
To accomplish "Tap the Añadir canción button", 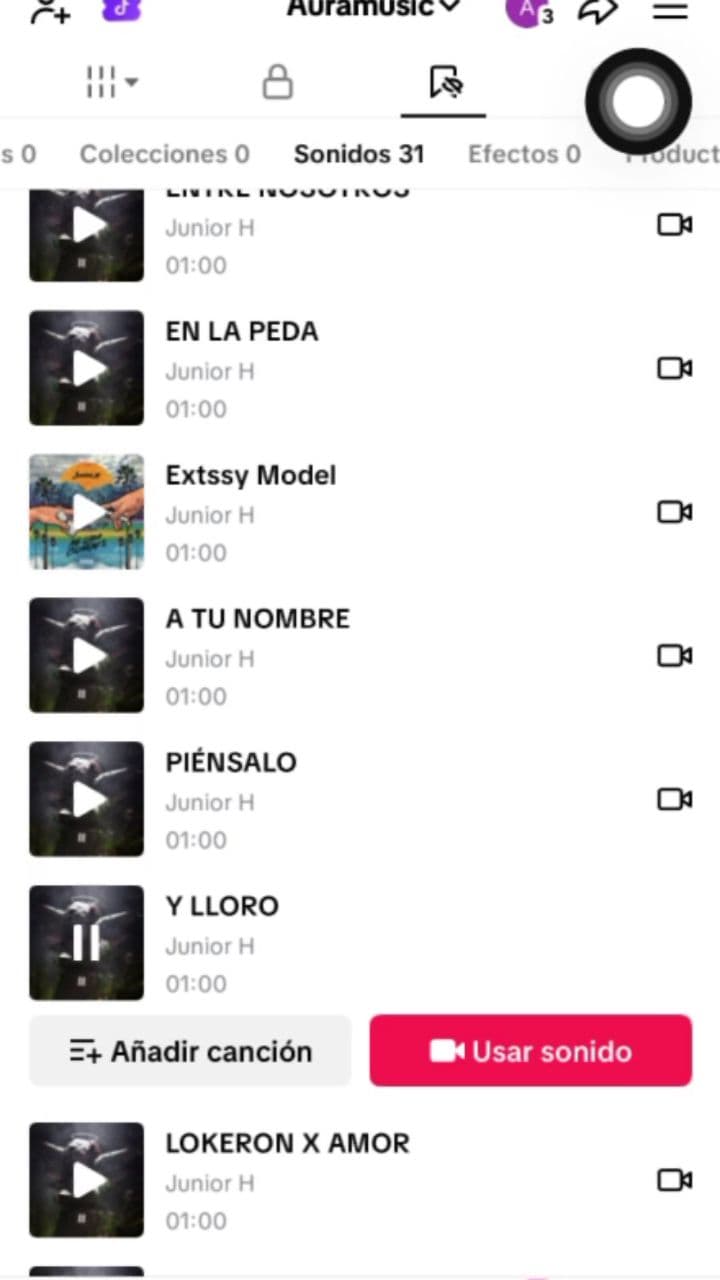I will pos(190,1051).
